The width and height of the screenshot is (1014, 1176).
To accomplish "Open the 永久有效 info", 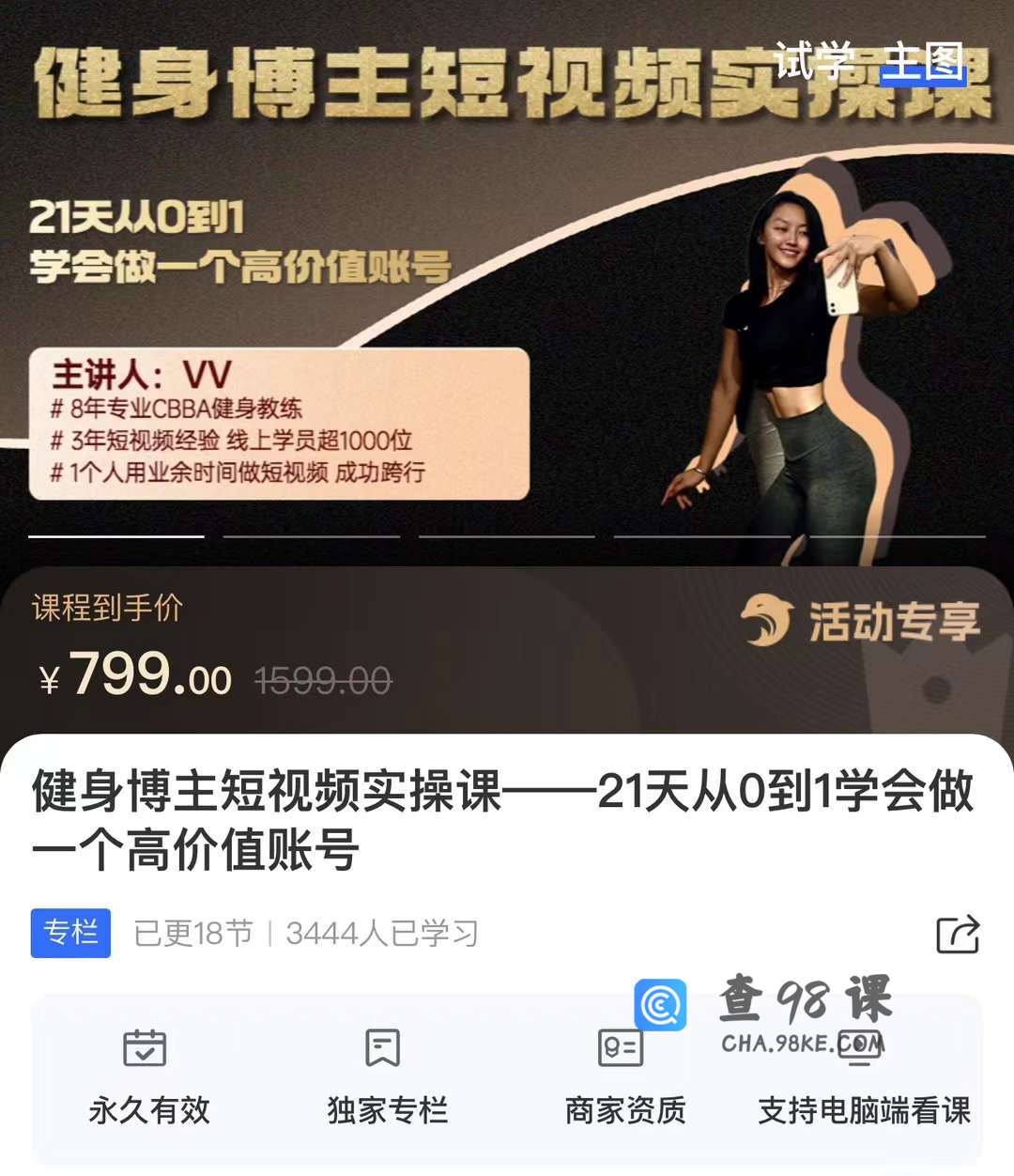I will (148, 1076).
